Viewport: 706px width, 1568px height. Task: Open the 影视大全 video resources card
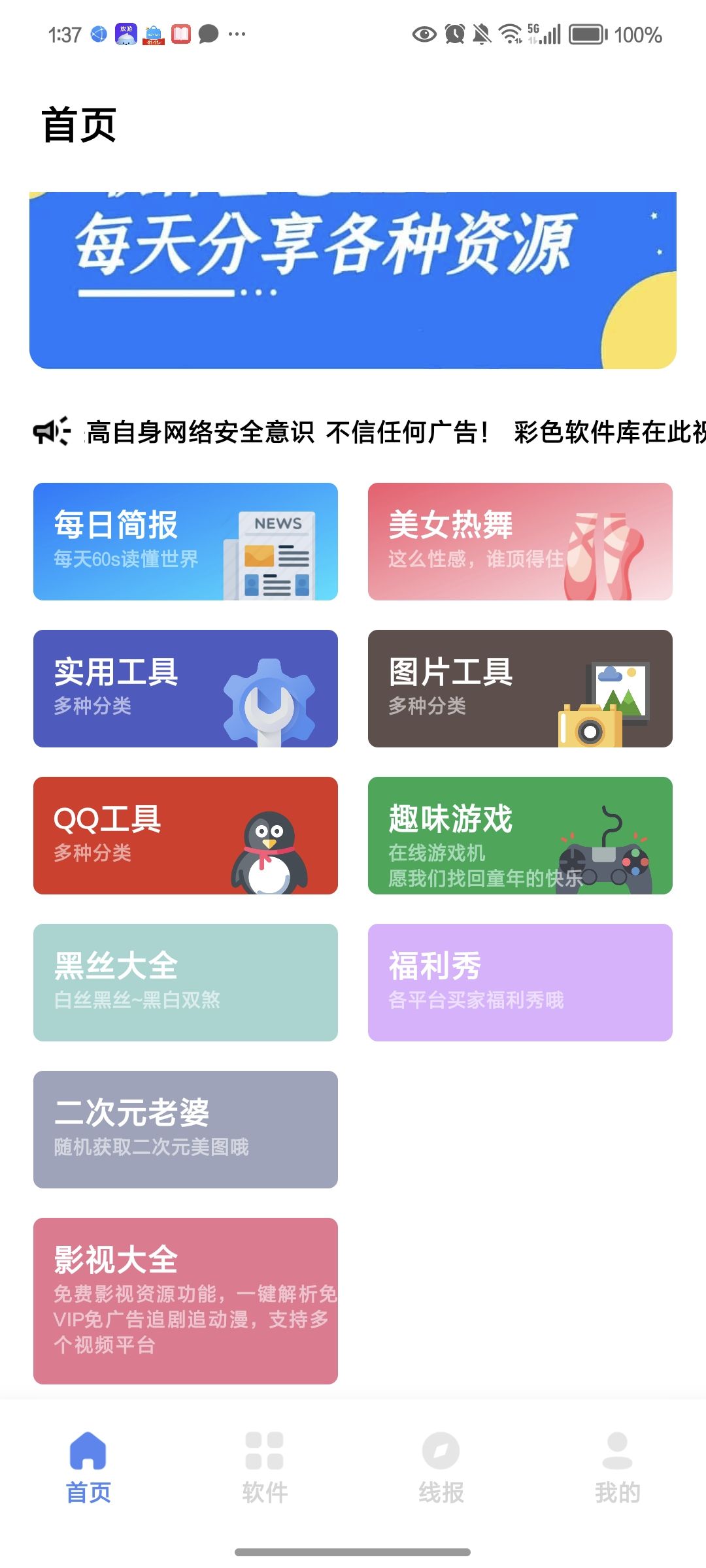(x=186, y=1301)
